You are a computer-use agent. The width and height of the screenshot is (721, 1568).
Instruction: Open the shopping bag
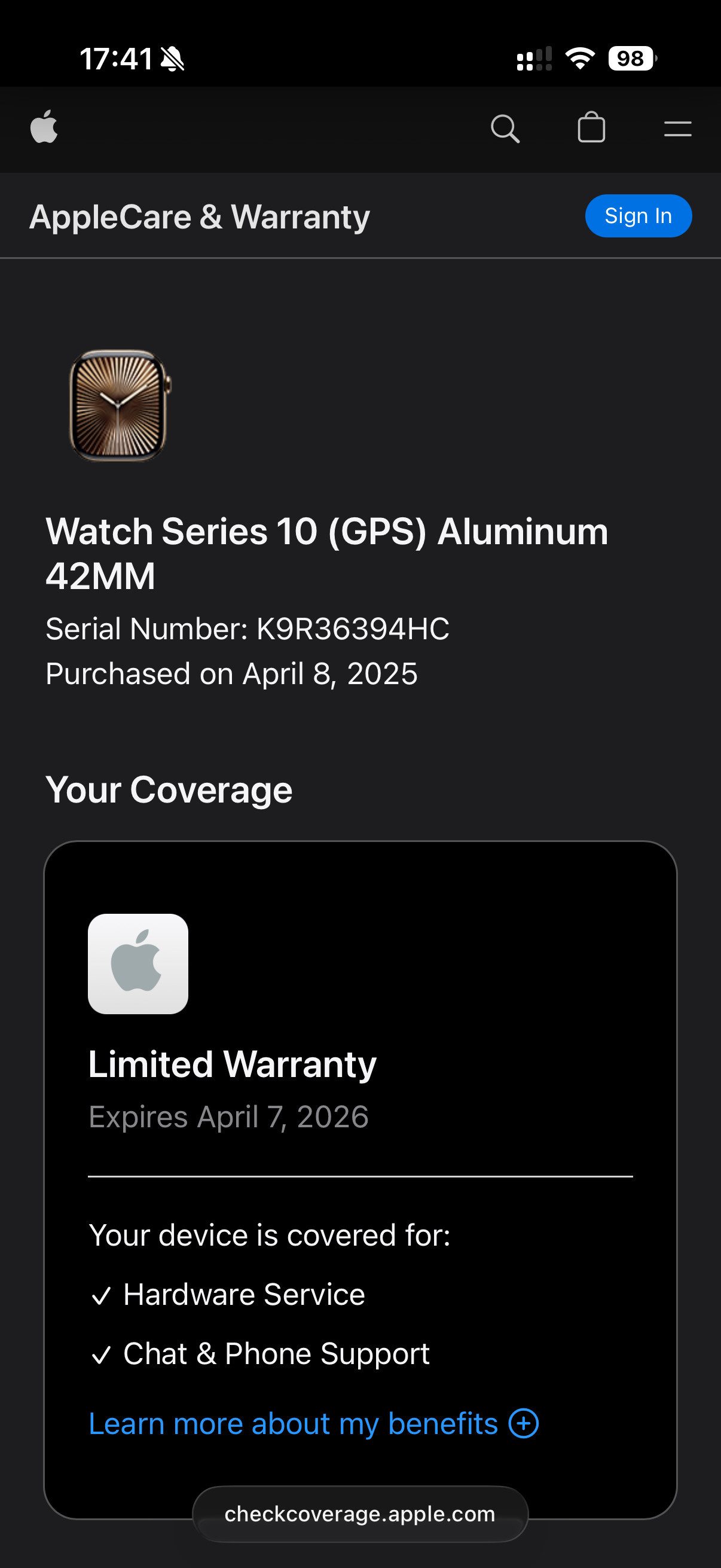(x=591, y=128)
